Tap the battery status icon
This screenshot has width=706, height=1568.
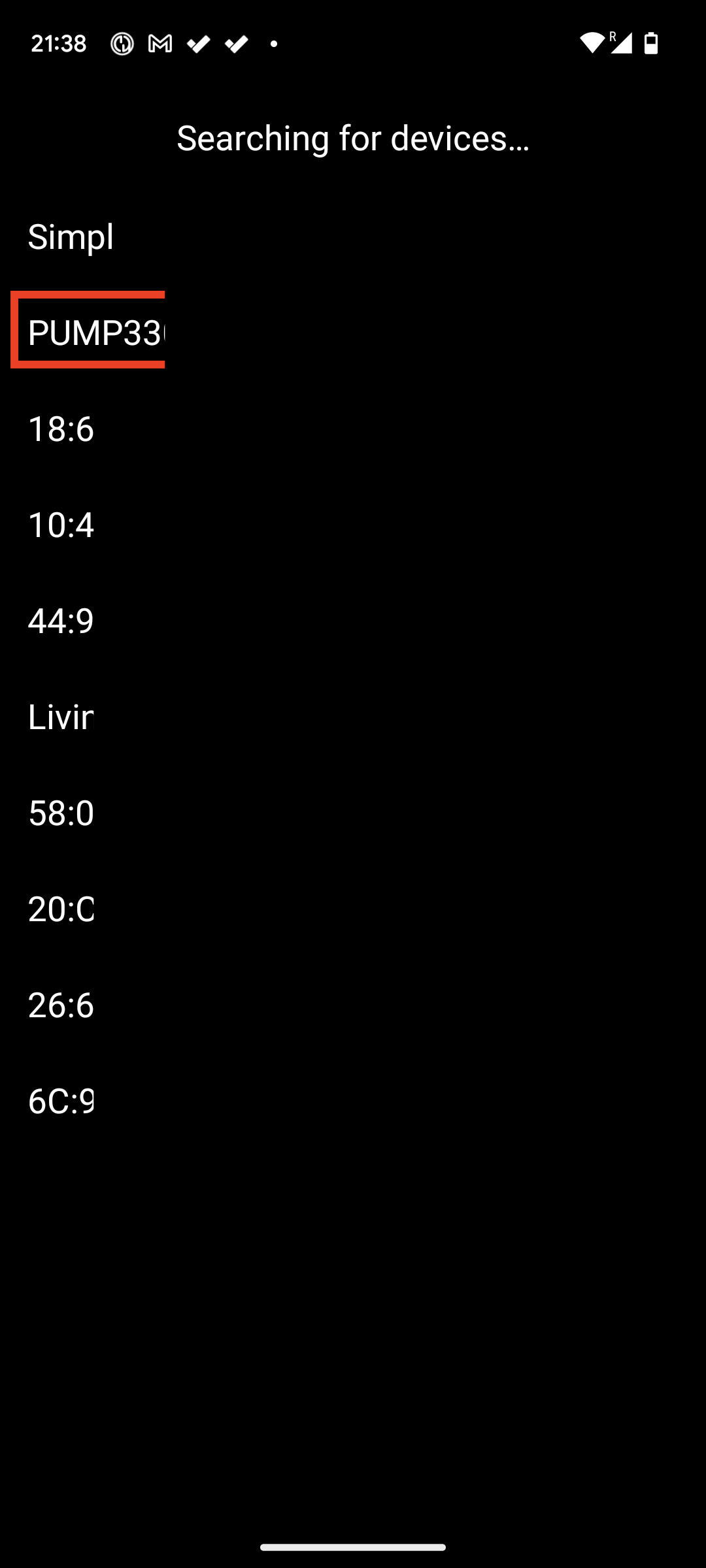coord(651,43)
